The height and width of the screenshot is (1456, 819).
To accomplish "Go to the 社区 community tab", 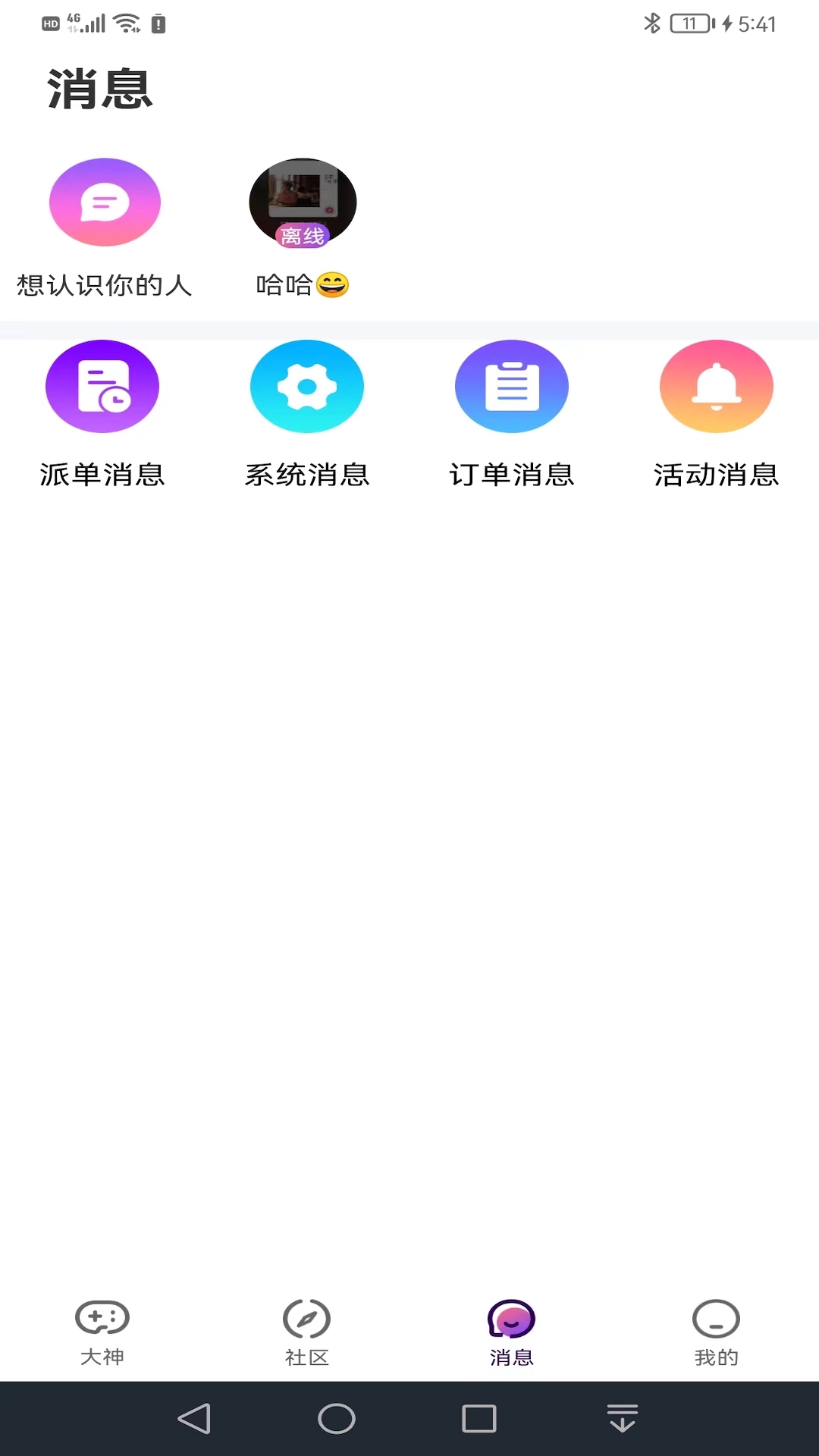I will [307, 1332].
